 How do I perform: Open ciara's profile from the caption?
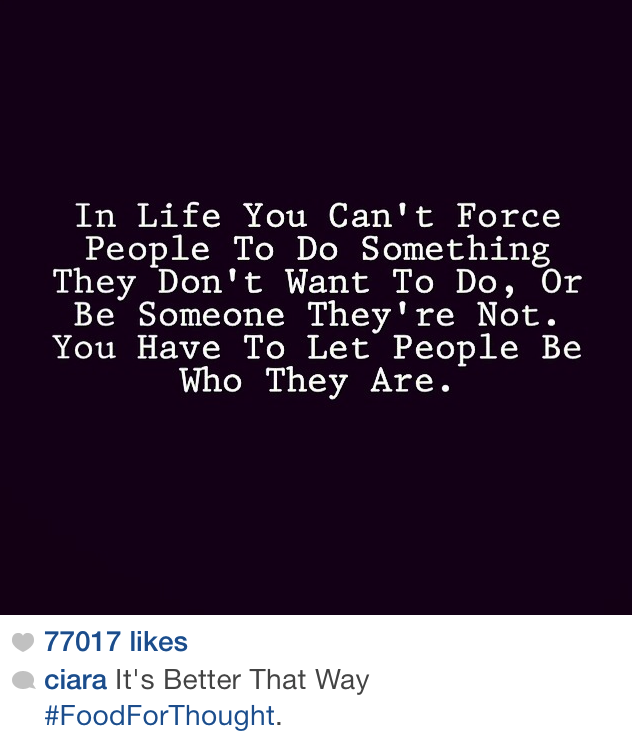point(76,681)
